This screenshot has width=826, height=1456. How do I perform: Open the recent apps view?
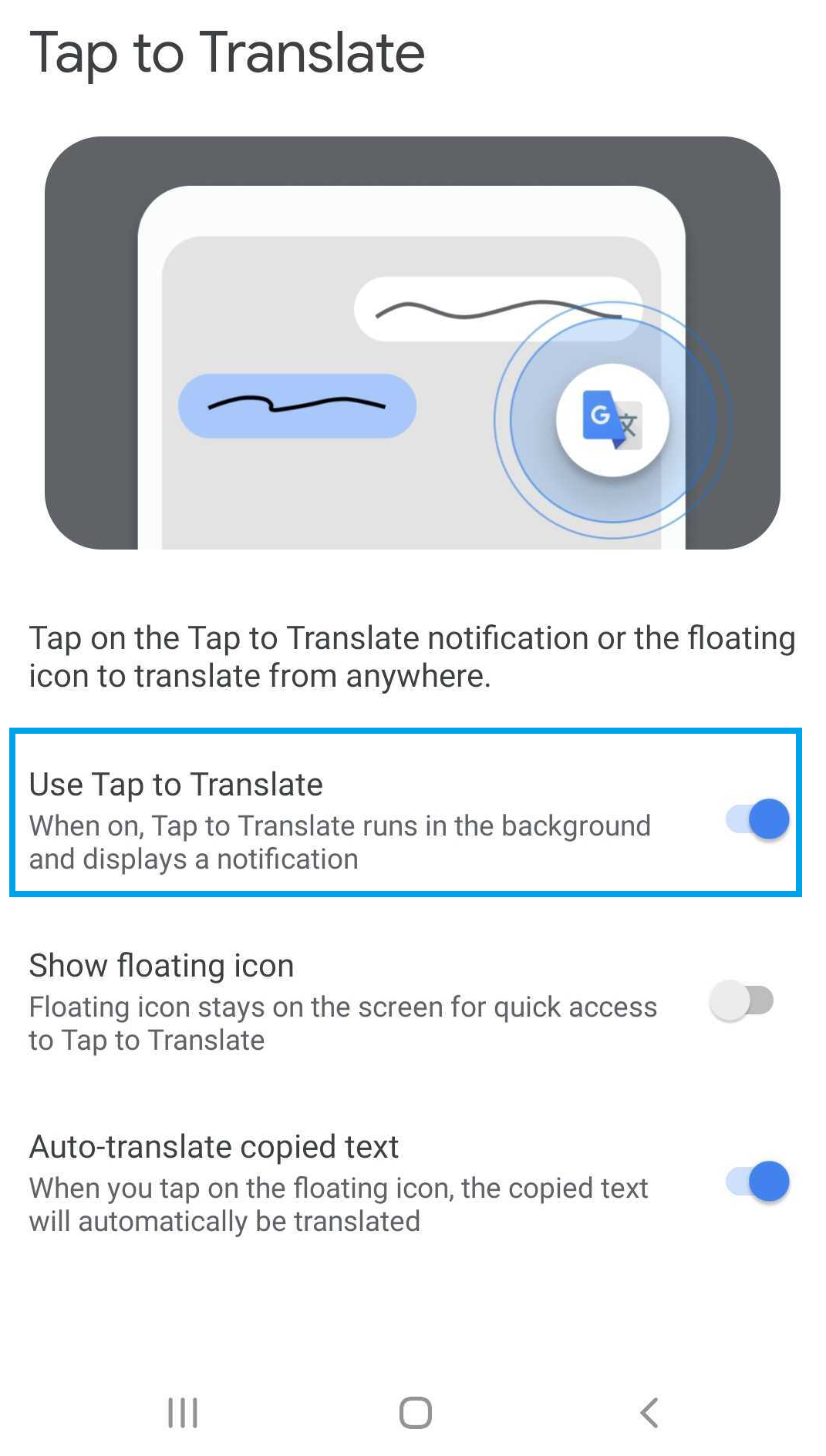183,1413
